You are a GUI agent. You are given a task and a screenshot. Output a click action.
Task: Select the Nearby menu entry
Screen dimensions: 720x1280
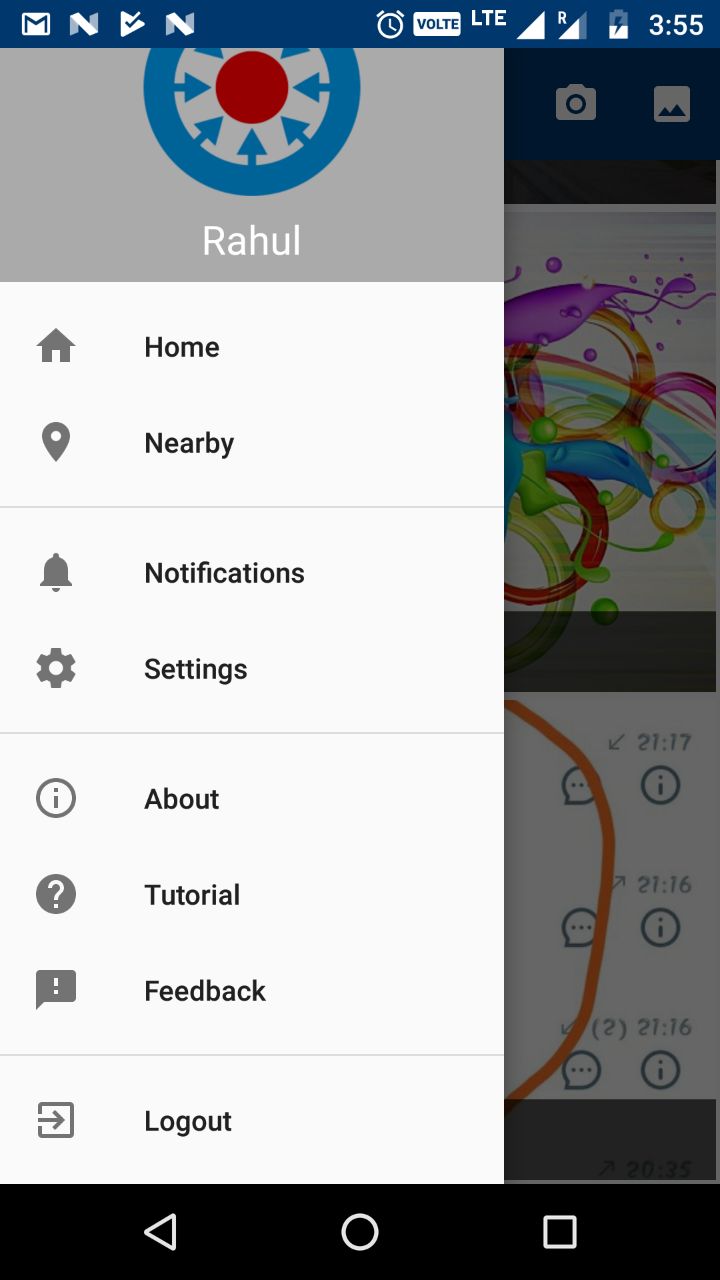[189, 442]
